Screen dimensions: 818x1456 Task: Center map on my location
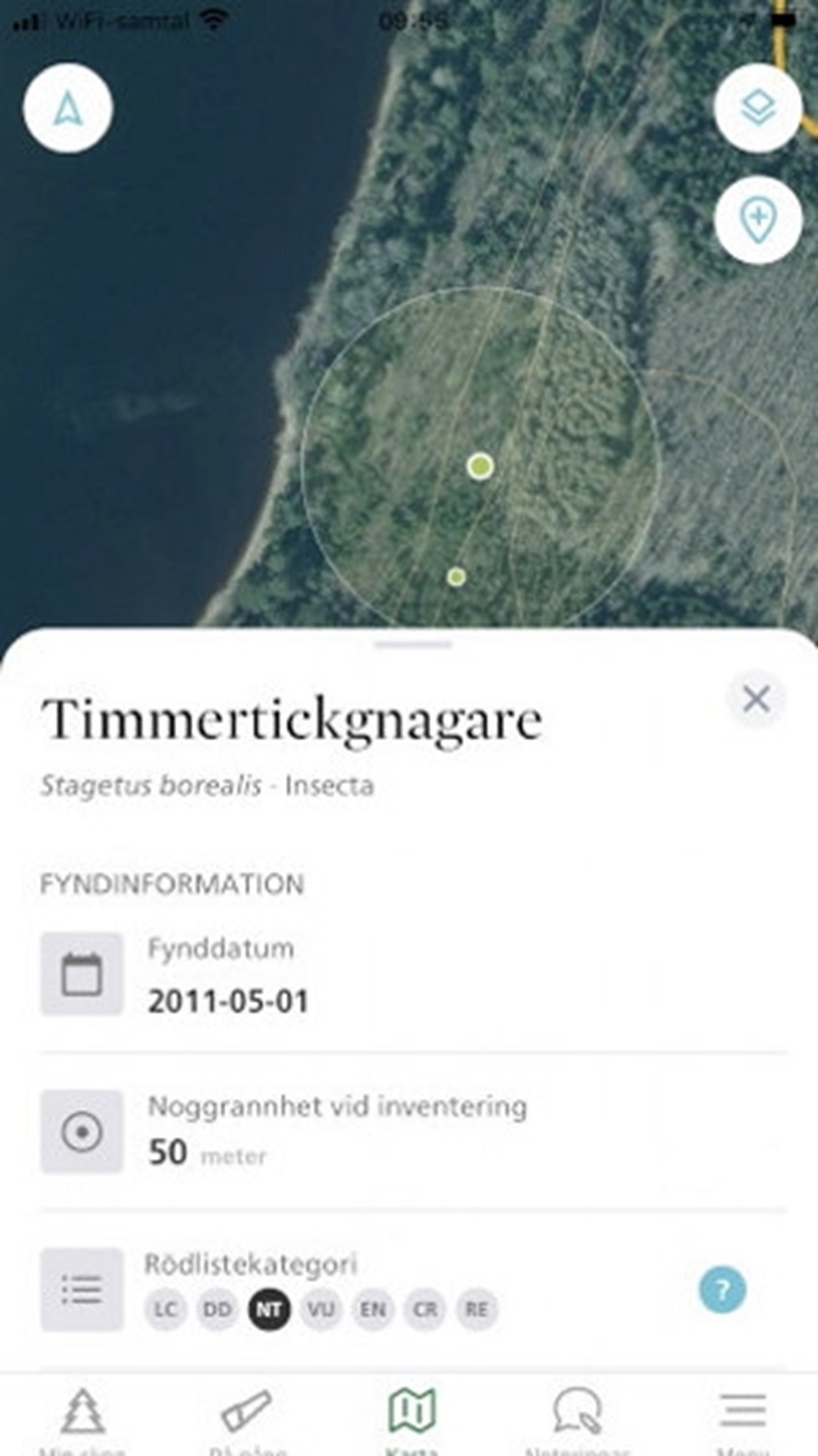click(68, 108)
